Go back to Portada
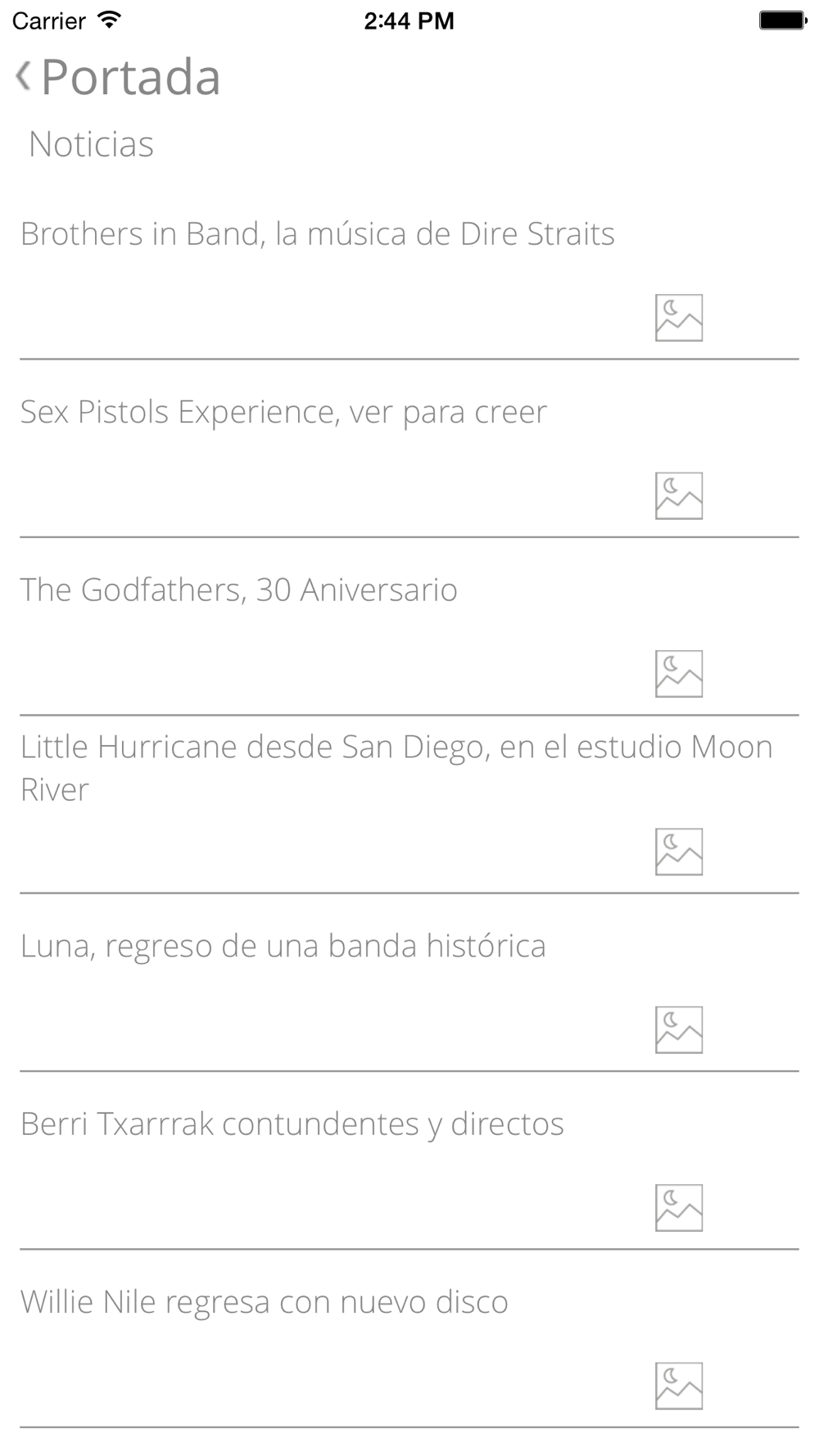 (119, 77)
